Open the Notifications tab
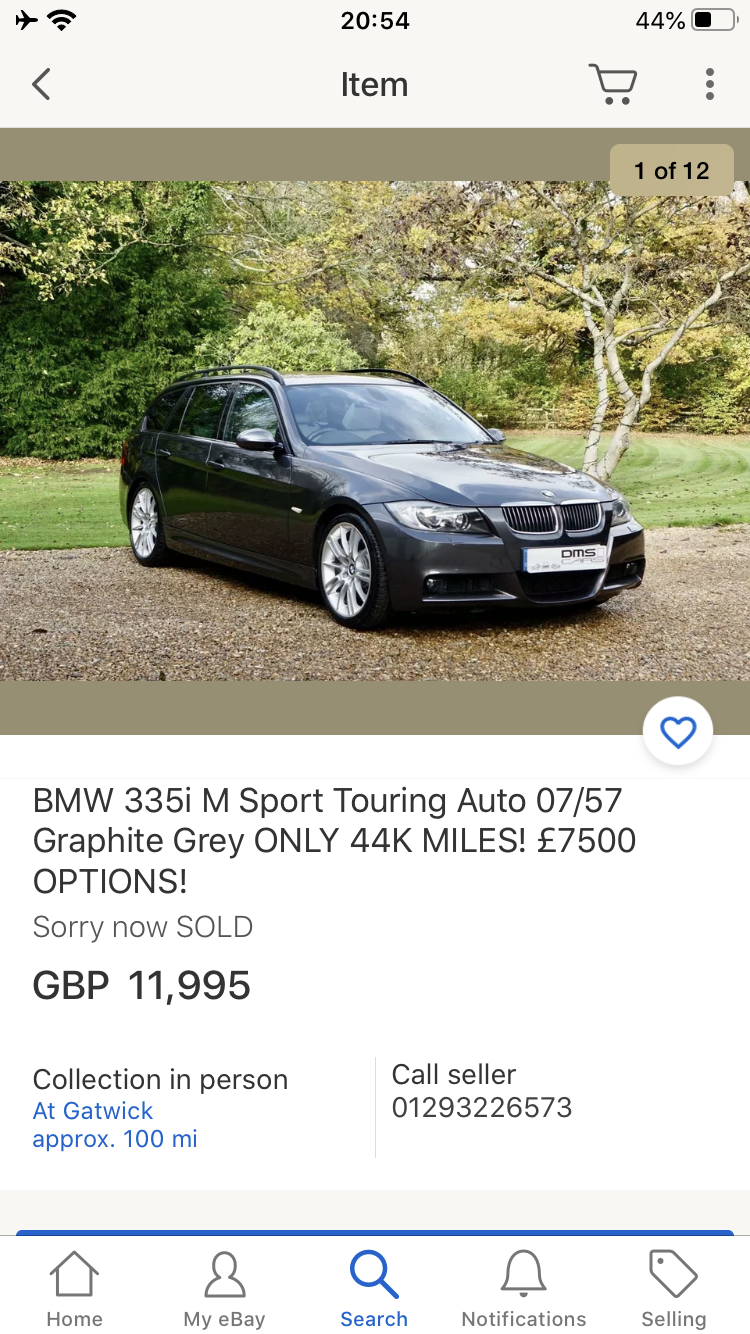 pos(524,1290)
